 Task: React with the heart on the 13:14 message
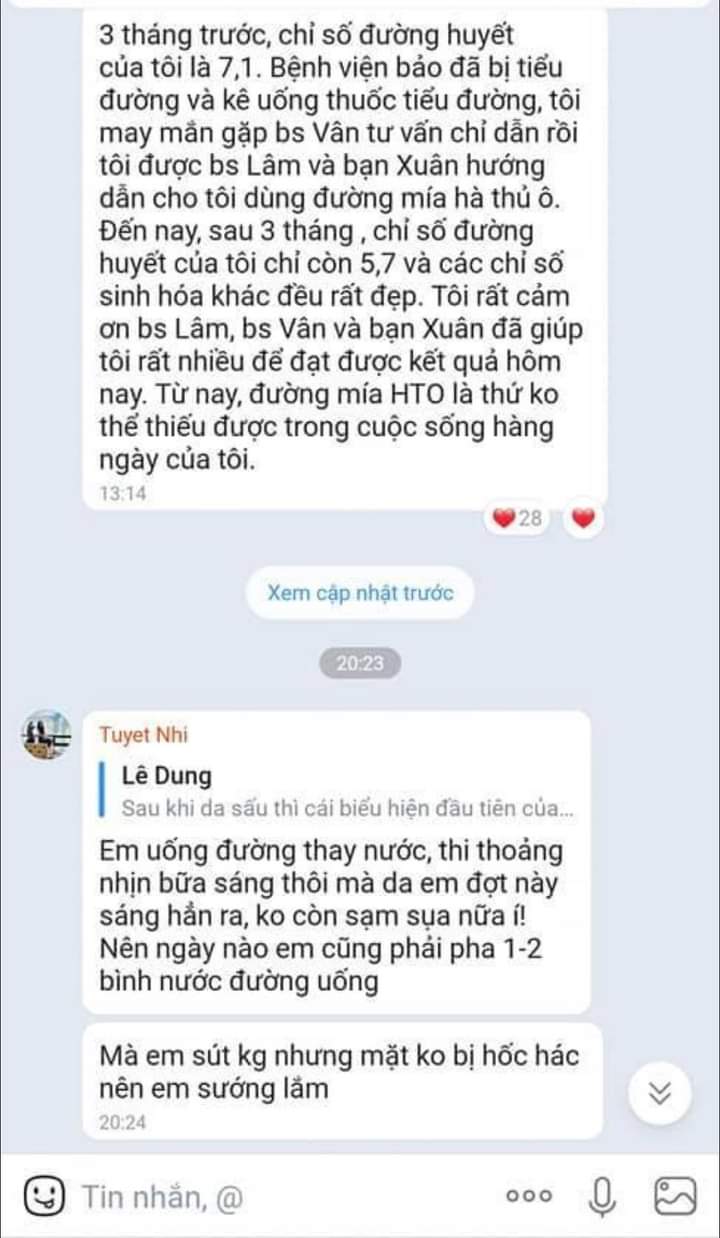583,518
